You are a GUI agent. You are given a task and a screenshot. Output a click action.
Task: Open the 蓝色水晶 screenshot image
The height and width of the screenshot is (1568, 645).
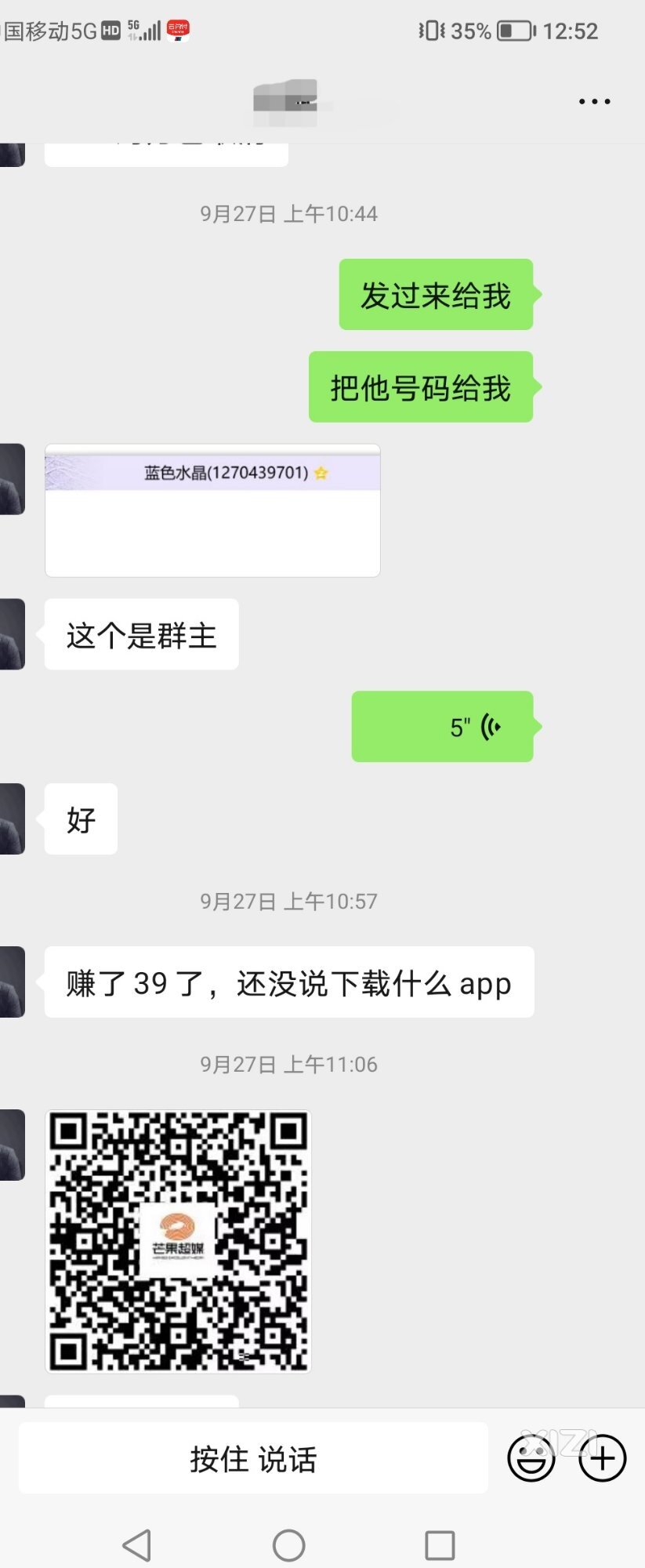pyautogui.click(x=212, y=510)
